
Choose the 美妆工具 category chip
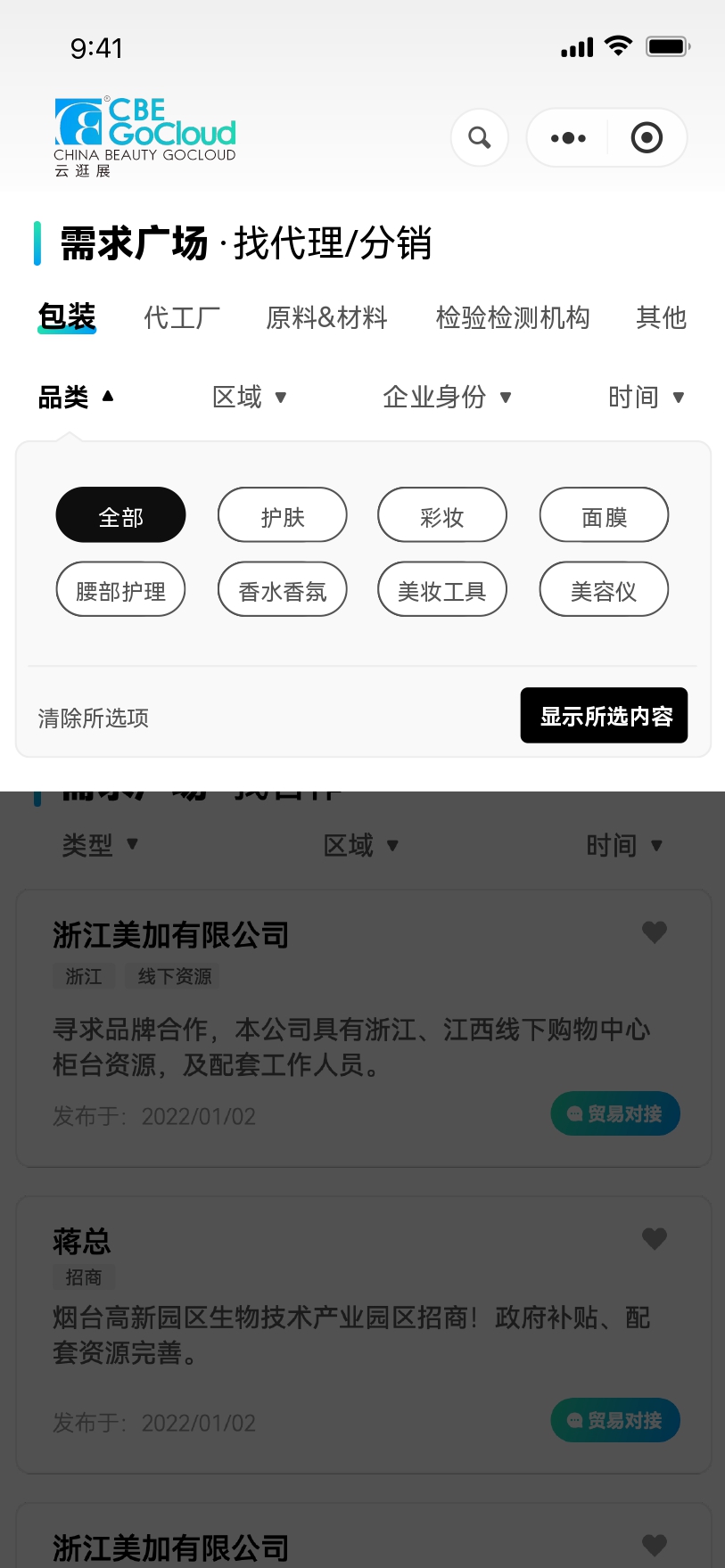[442, 590]
